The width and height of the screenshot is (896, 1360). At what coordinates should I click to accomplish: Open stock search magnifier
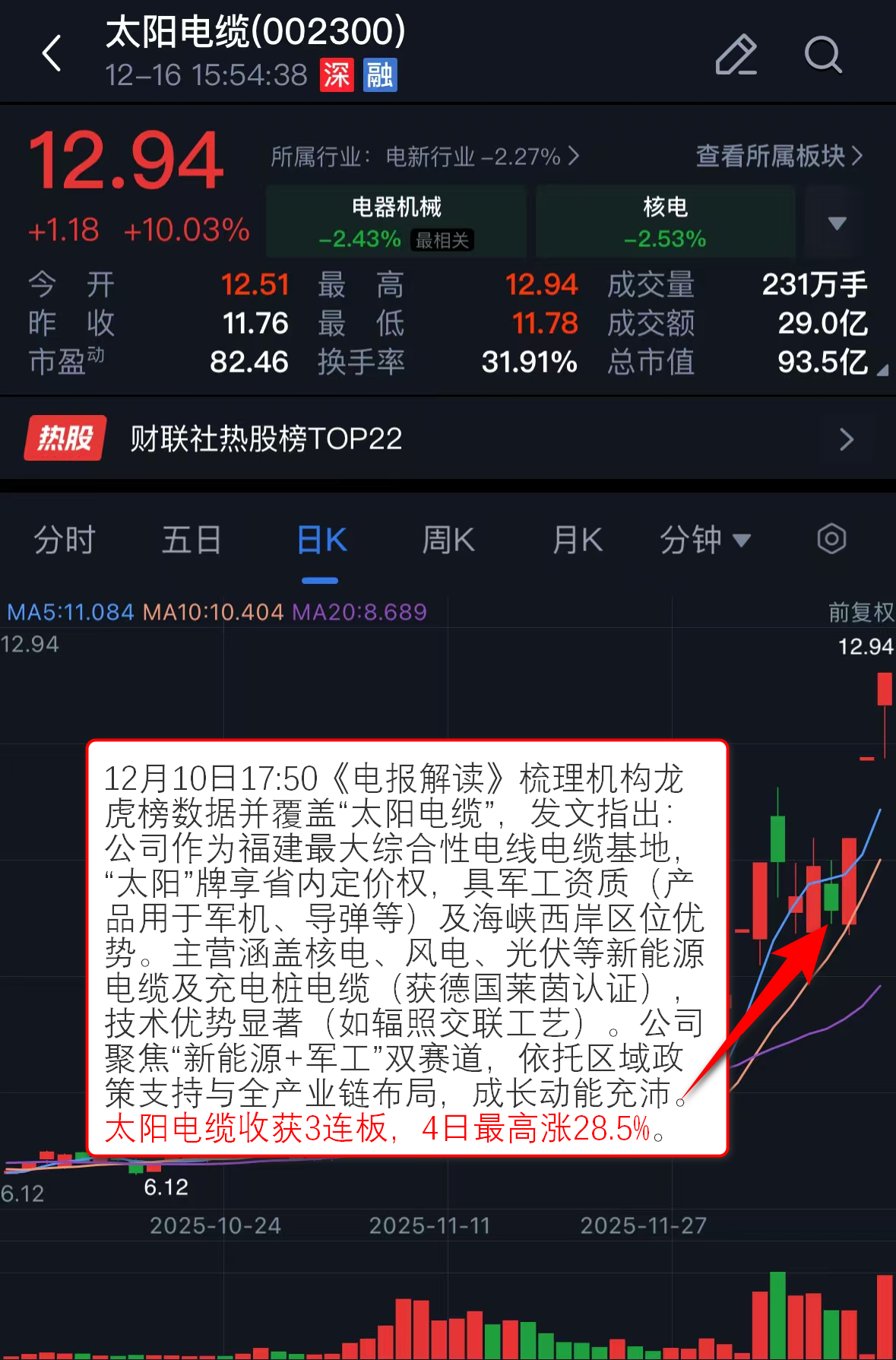(823, 55)
